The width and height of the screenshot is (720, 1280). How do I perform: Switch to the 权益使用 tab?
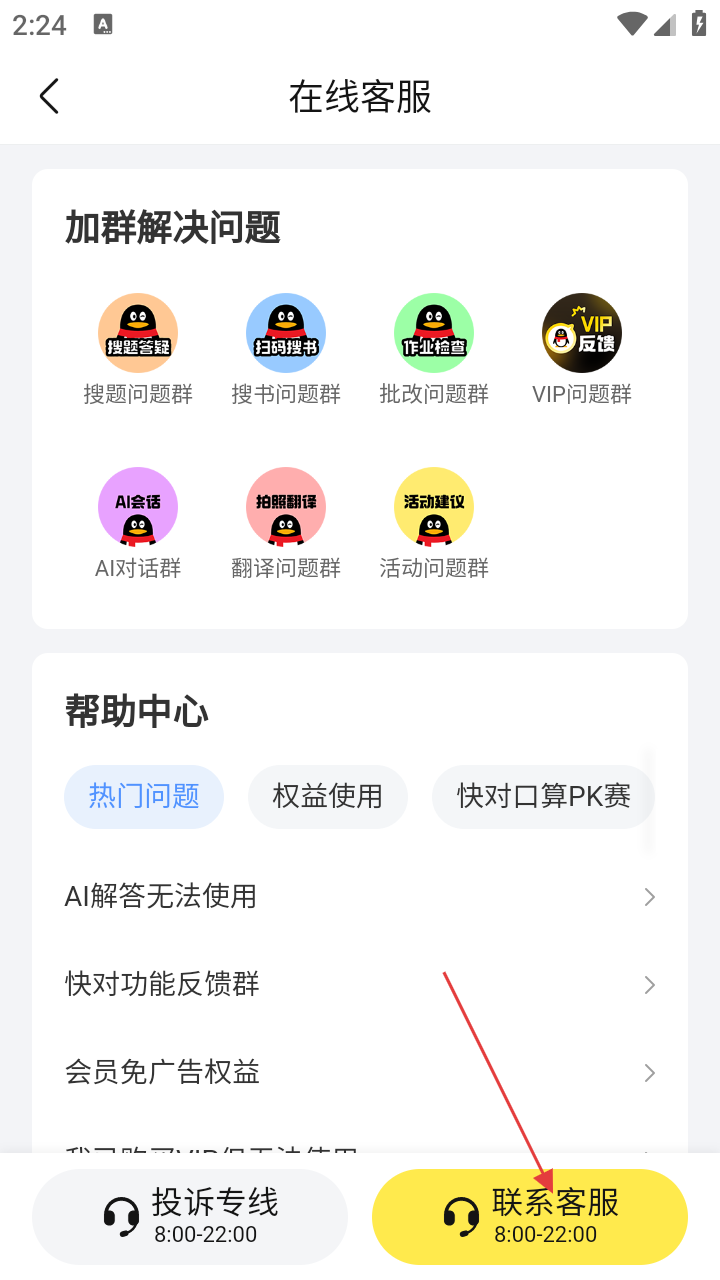click(x=328, y=796)
